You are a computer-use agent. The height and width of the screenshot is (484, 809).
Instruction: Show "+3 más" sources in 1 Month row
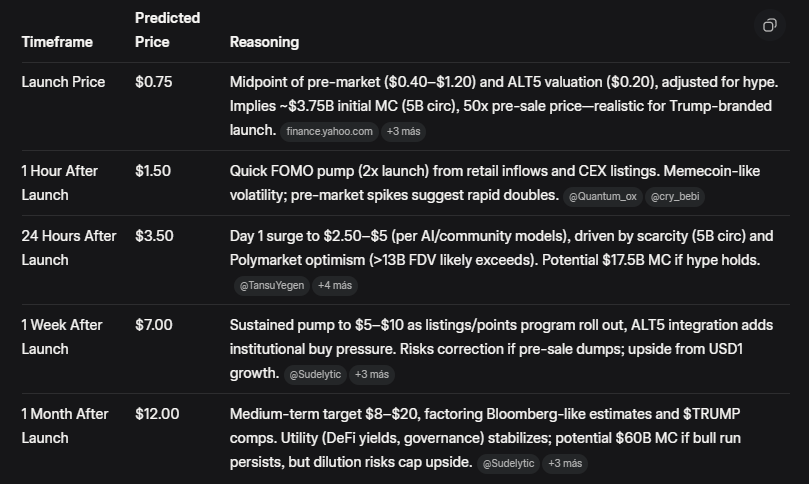(x=565, y=464)
